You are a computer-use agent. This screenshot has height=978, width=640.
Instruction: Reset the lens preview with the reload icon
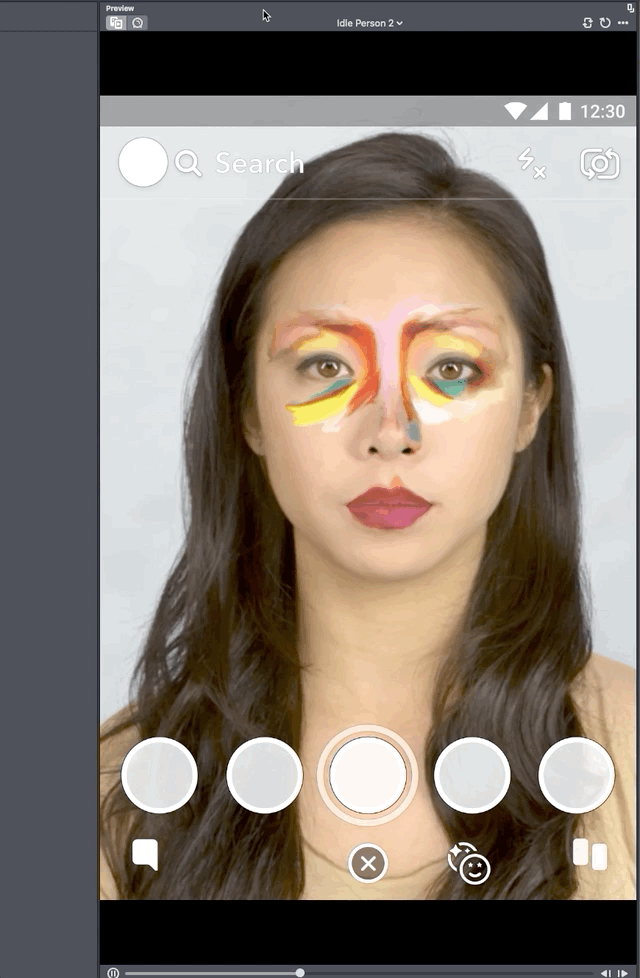point(605,23)
